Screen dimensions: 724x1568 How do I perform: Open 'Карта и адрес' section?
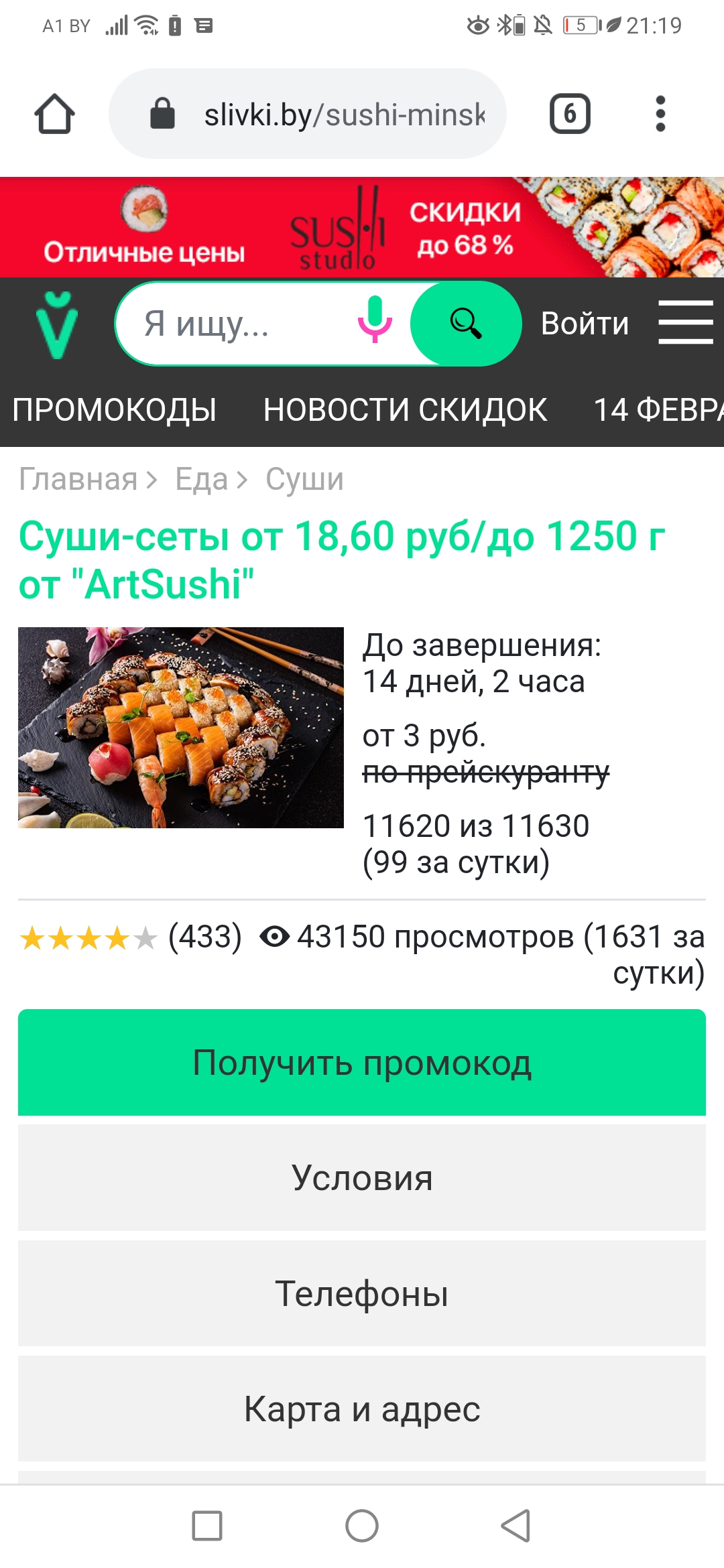point(362,1409)
